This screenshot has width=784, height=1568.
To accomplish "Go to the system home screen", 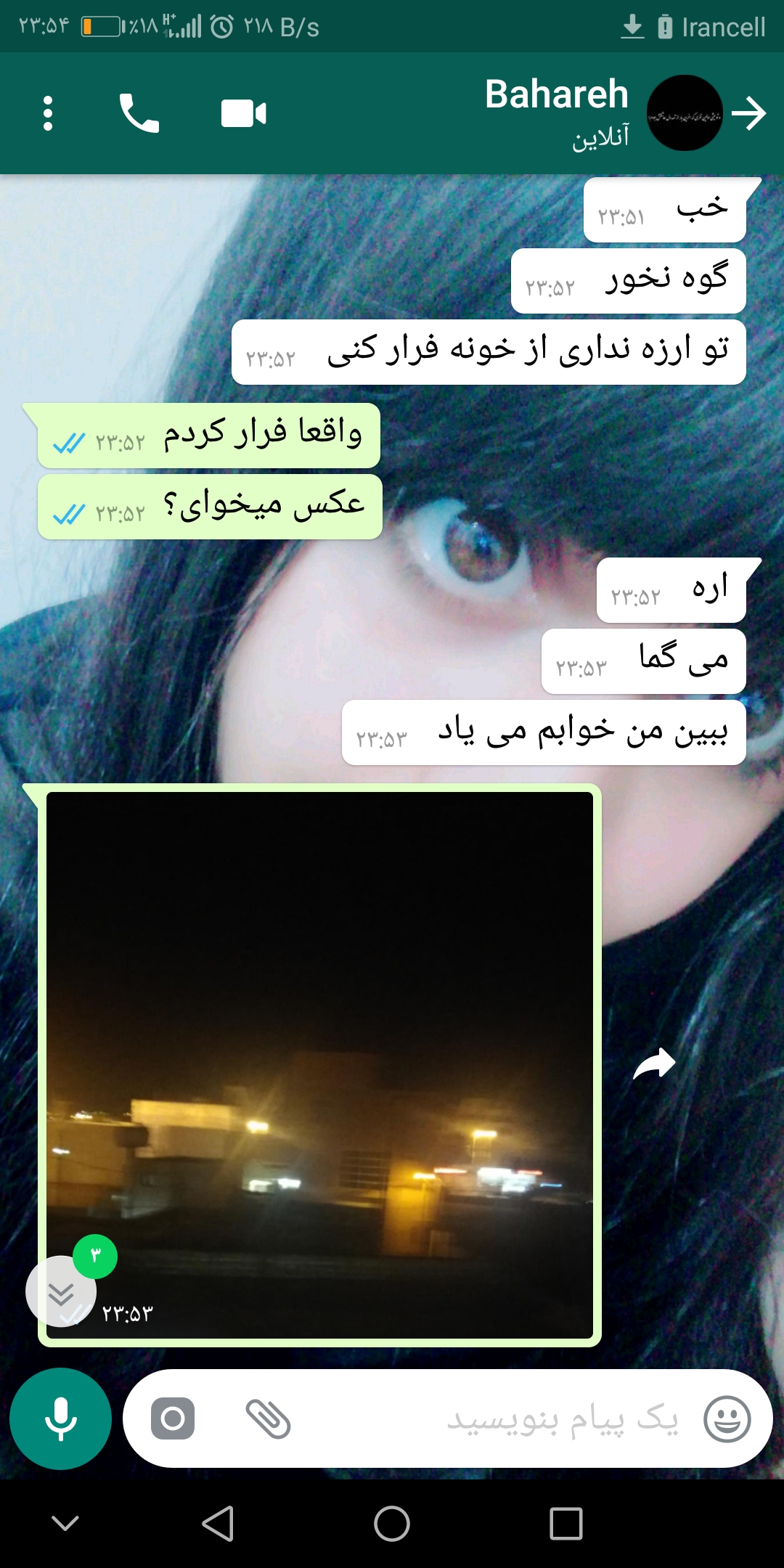I will (x=392, y=1523).
